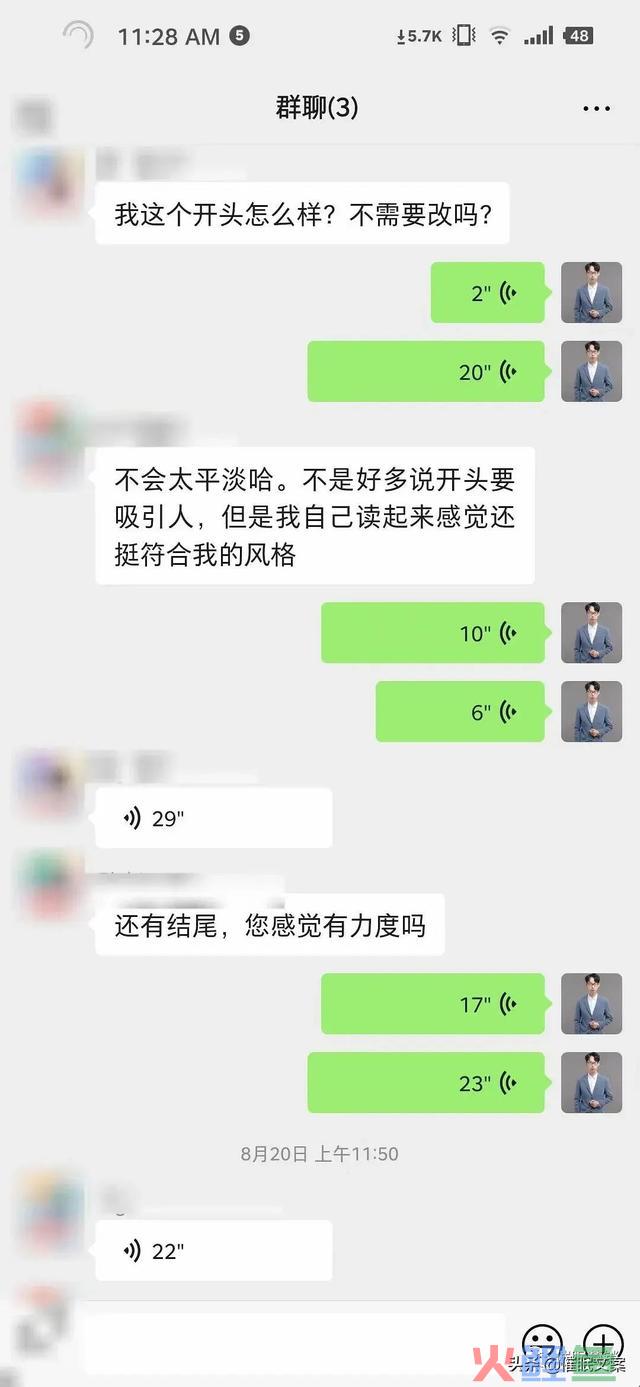Open sender's avatar beside the 2" voice message
Screen dimensions: 640x1387
pos(592,293)
